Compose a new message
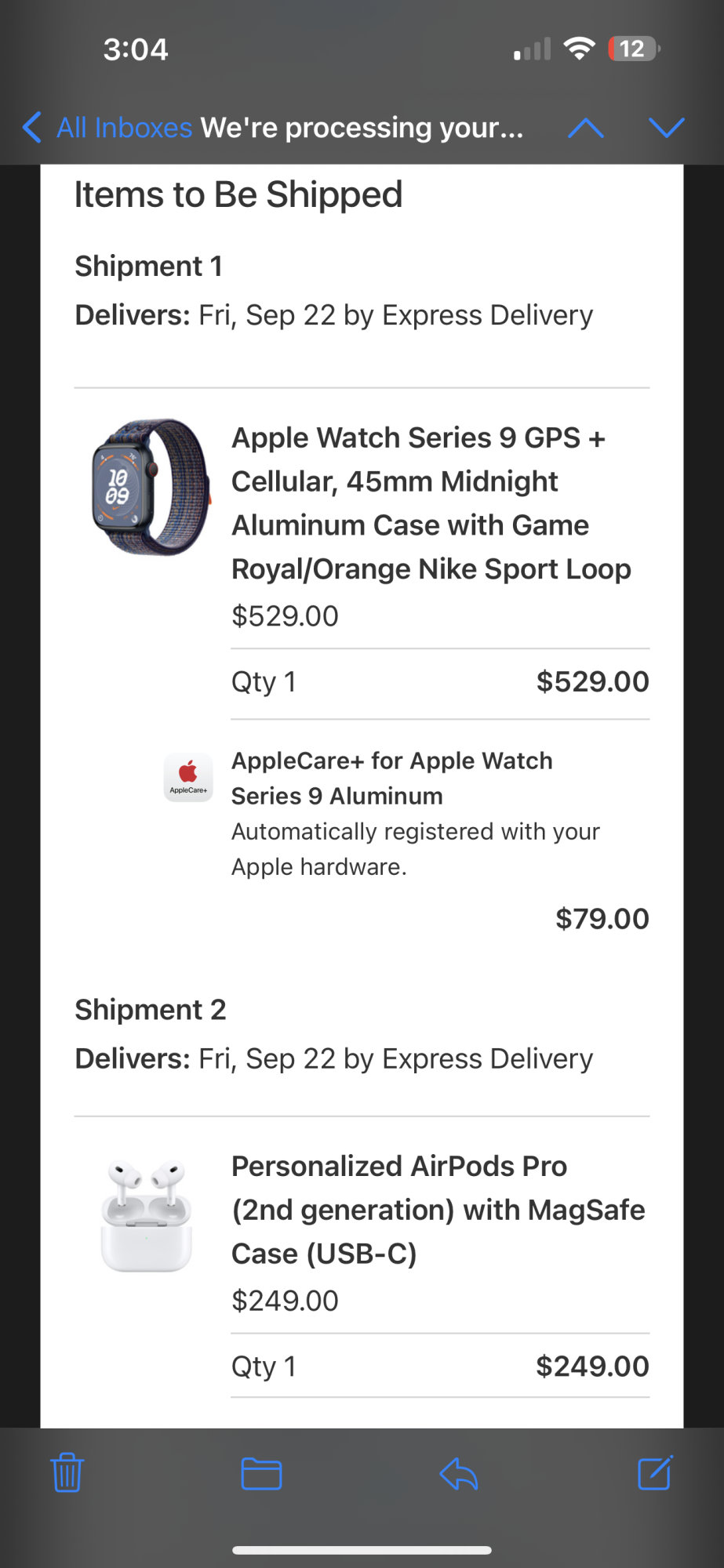The width and height of the screenshot is (724, 1568). 655,1473
